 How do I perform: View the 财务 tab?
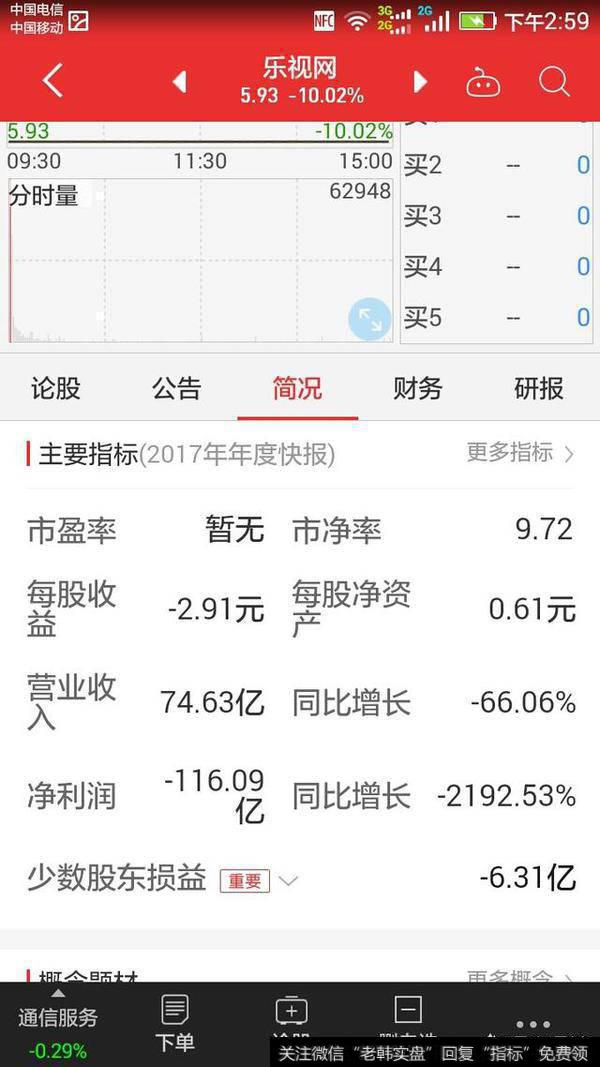click(418, 389)
